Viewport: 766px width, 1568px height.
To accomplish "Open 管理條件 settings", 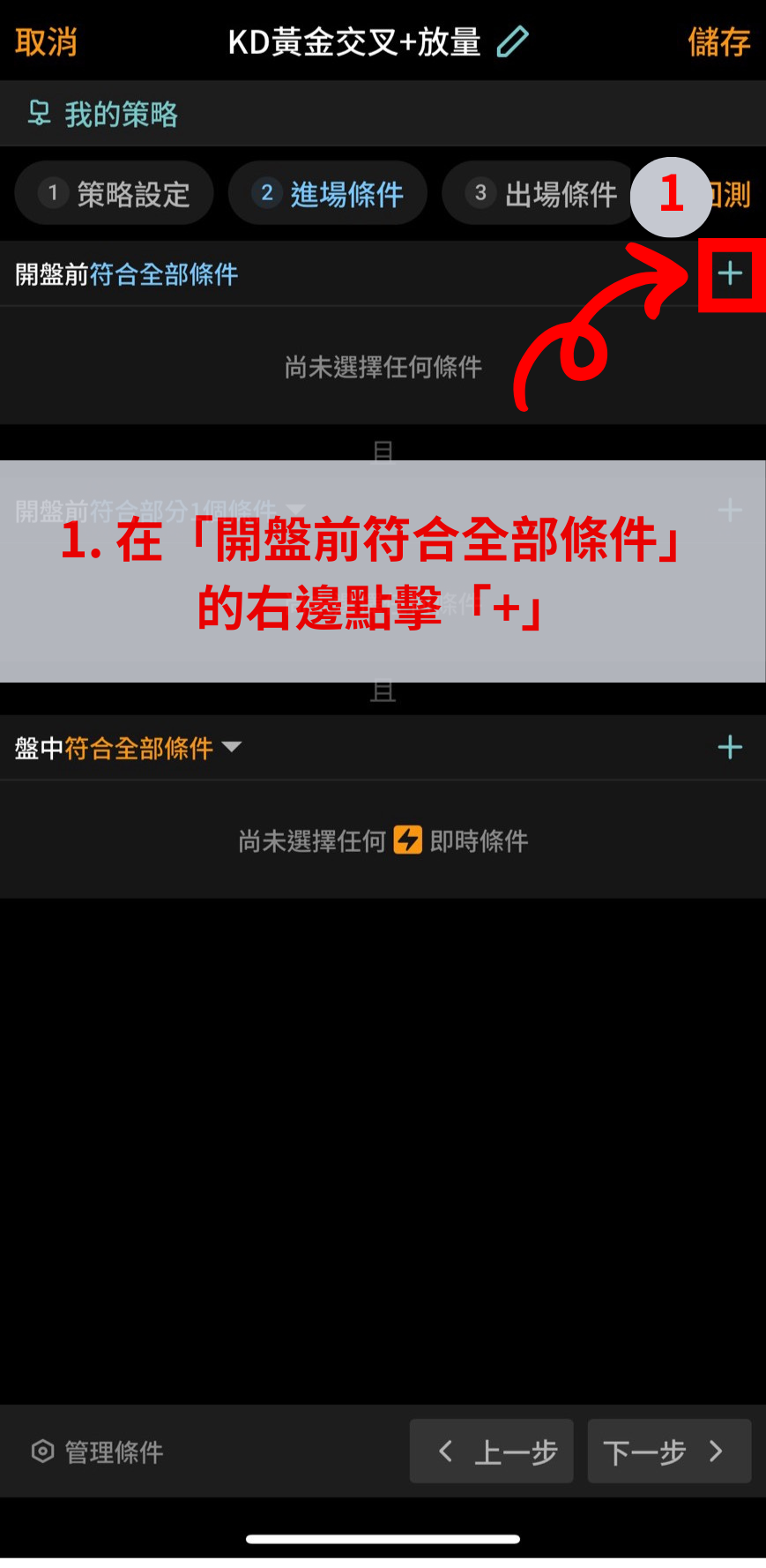I will point(97,1452).
